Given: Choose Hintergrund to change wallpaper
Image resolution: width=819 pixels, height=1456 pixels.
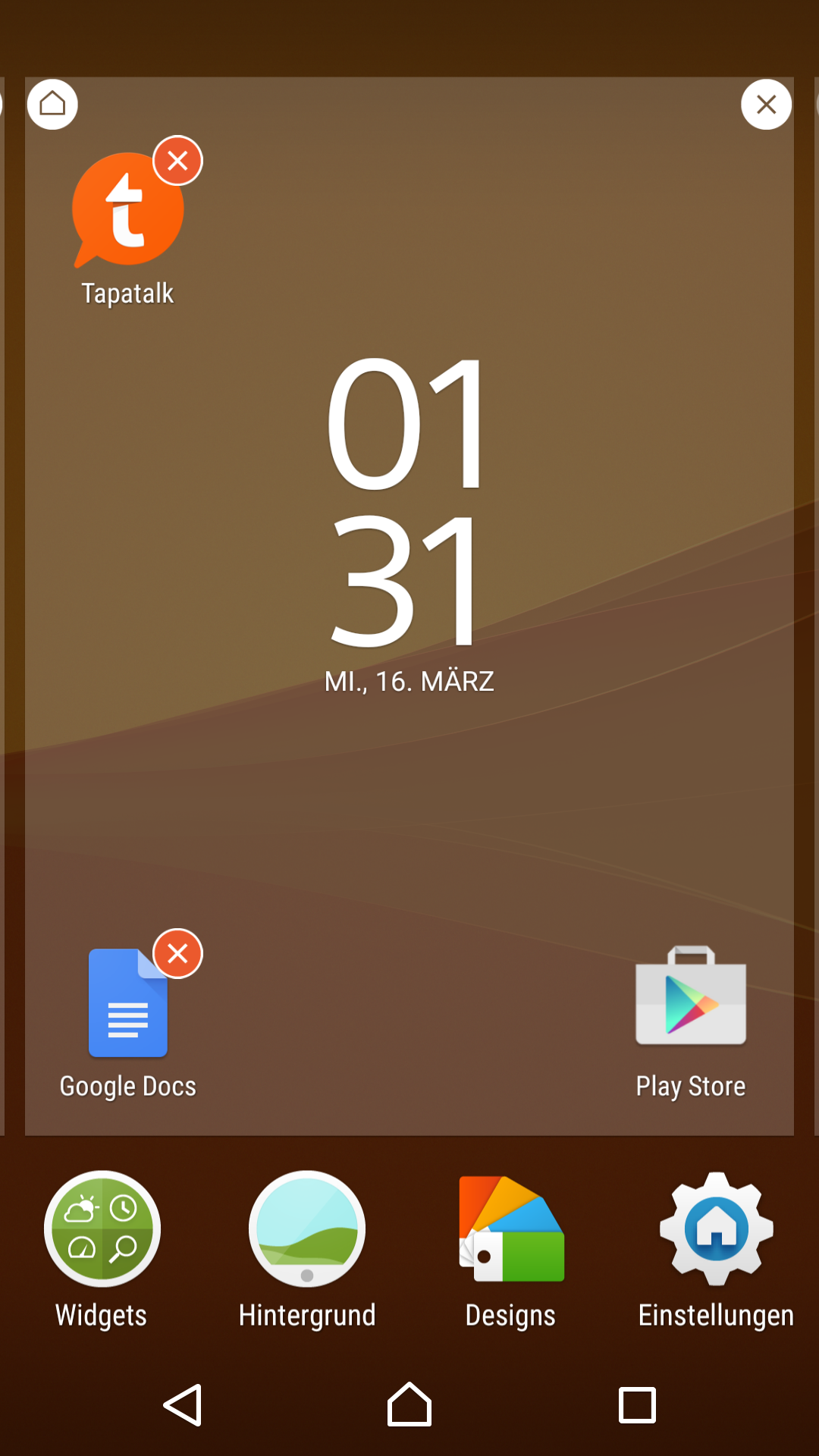Looking at the screenshot, I should point(306,1250).
